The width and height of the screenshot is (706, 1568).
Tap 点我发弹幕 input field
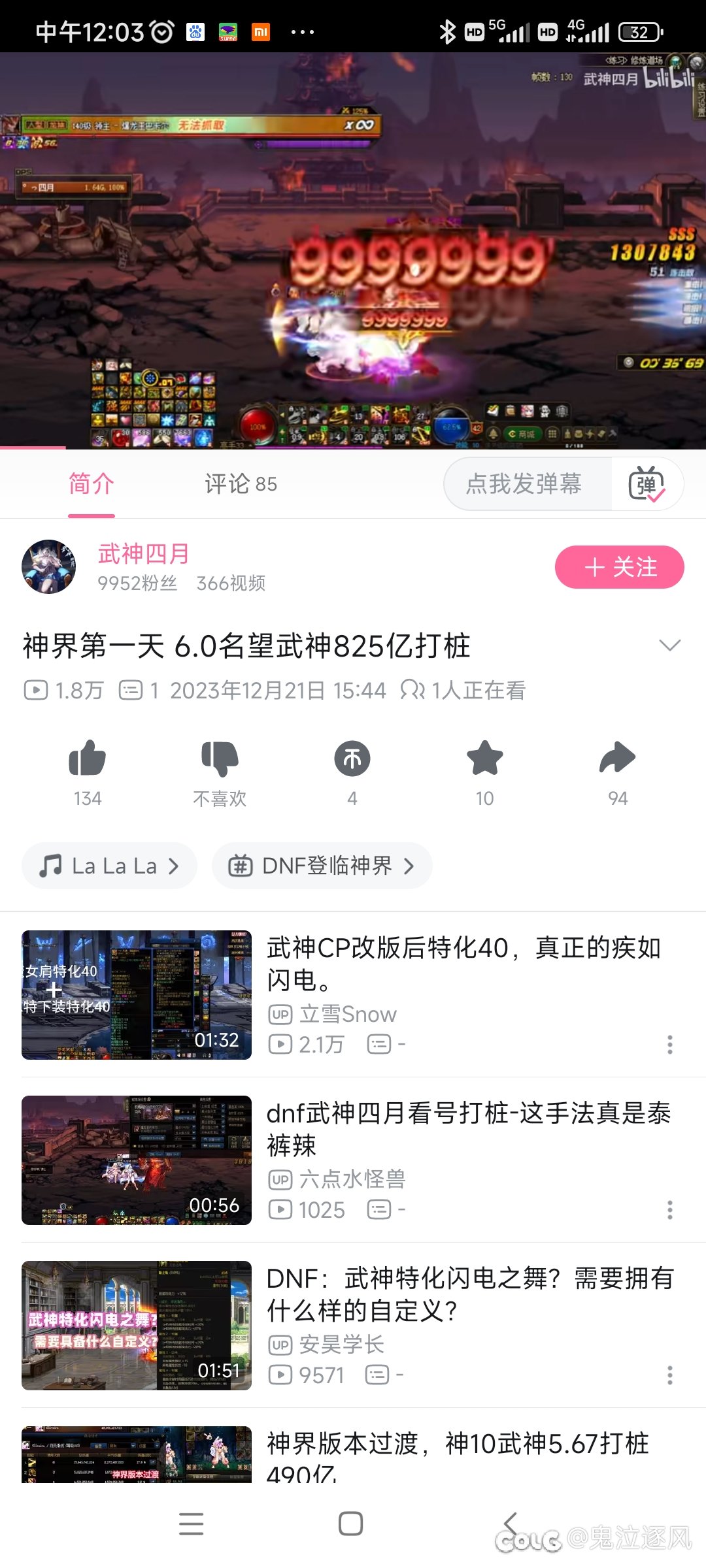[x=524, y=484]
